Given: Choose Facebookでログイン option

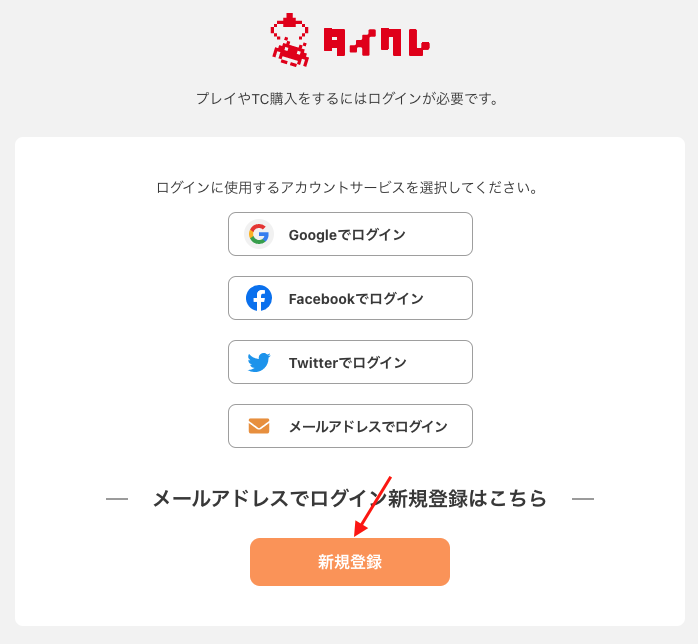Looking at the screenshot, I should tap(350, 298).
